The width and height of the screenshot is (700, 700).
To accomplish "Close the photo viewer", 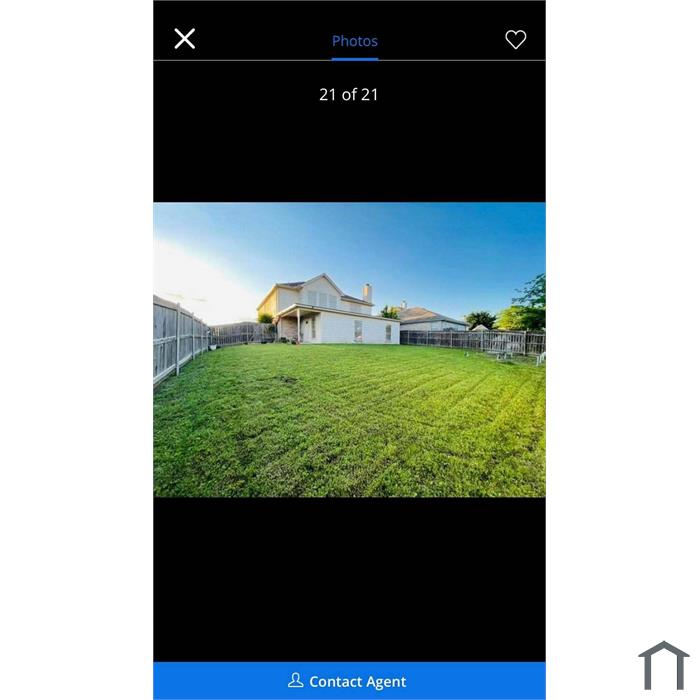I will 185,39.
